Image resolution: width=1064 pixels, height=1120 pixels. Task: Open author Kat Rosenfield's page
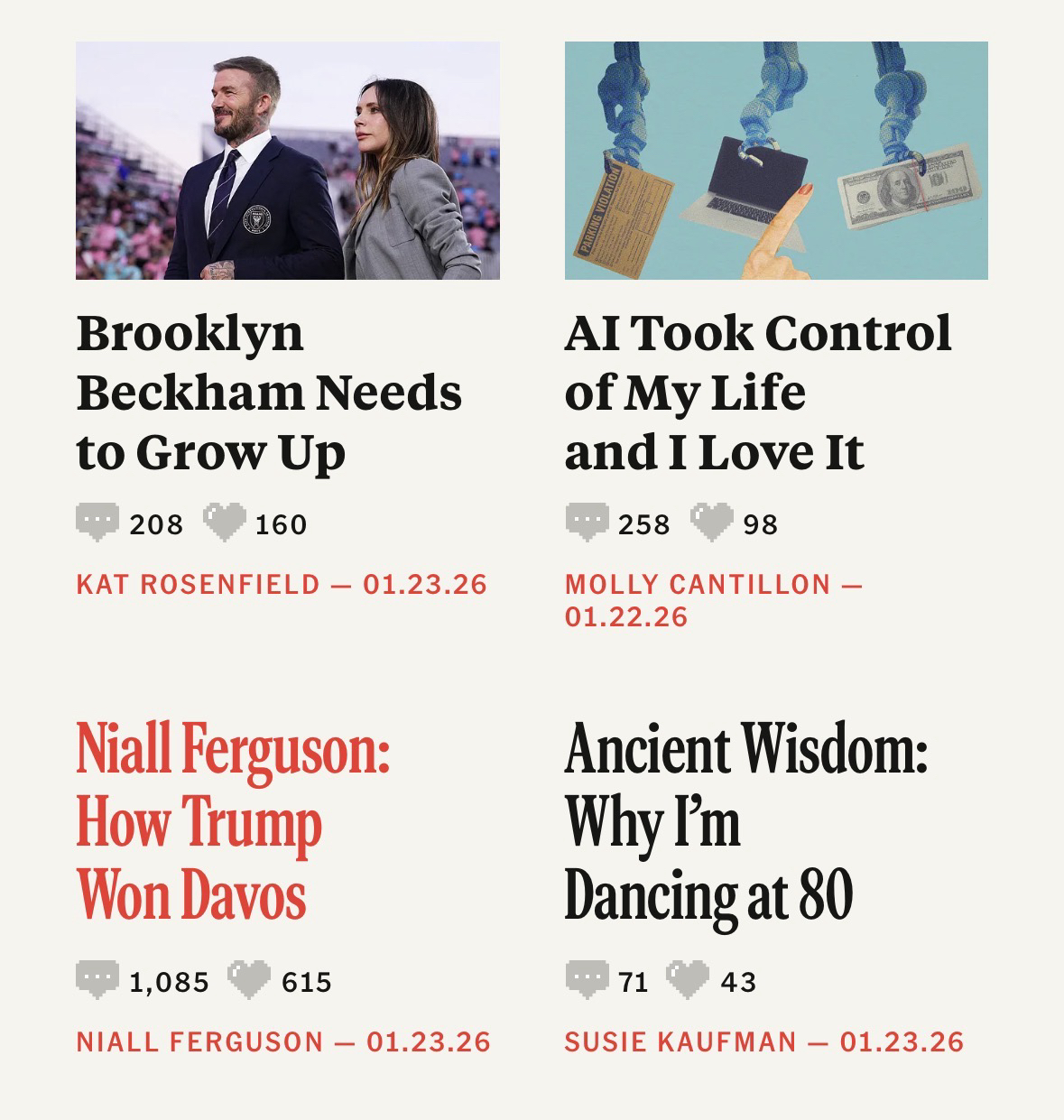pos(198,584)
